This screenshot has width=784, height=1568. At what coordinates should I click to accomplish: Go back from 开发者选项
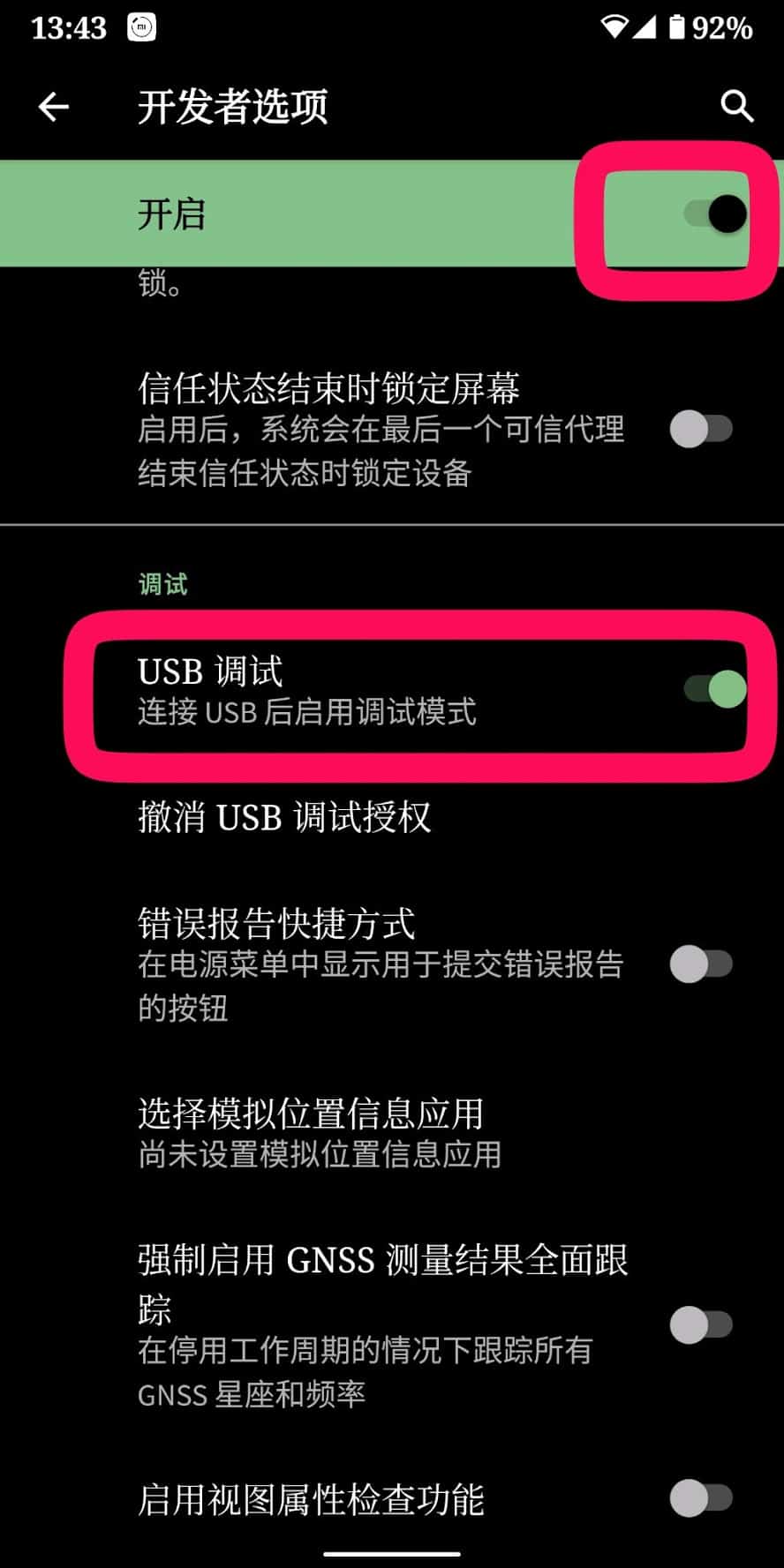tap(54, 107)
